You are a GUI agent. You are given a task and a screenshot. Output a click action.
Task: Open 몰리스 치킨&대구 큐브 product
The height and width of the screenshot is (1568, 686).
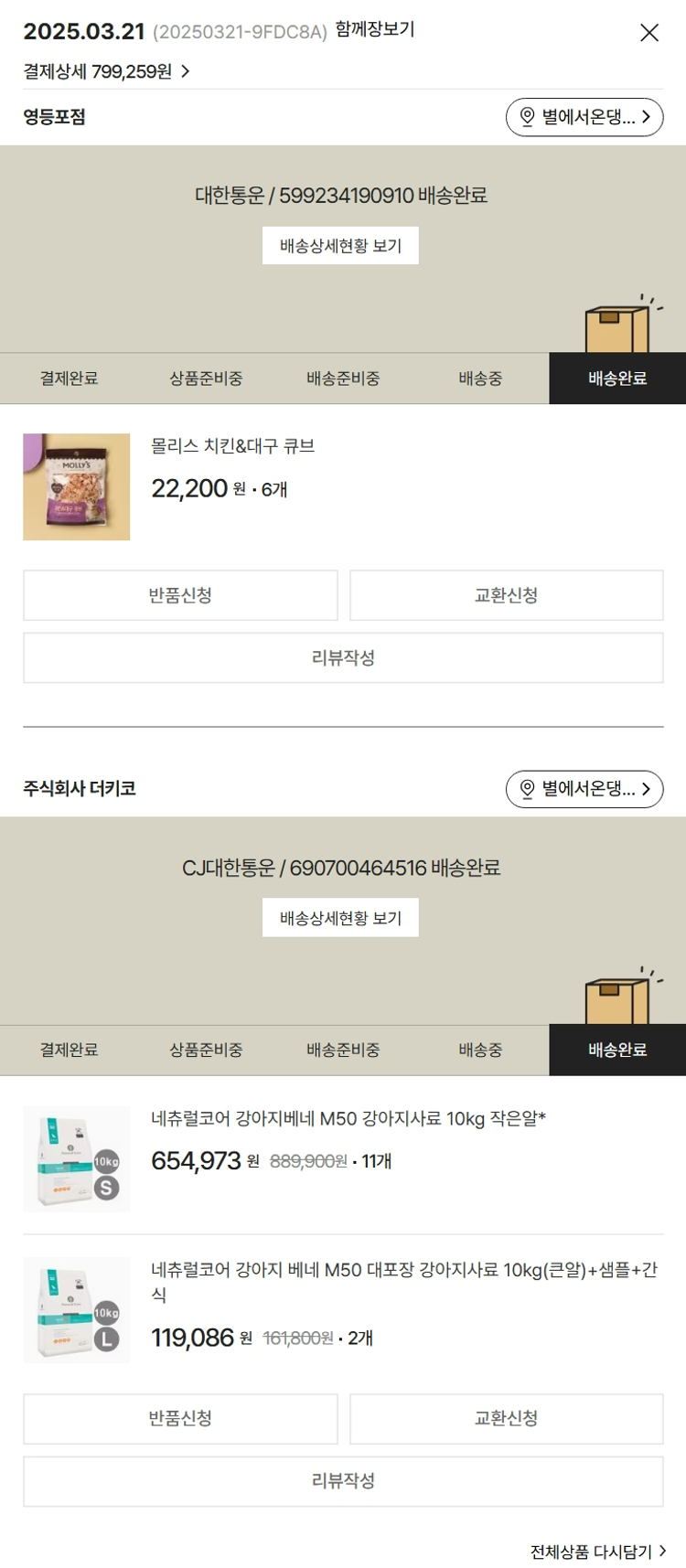point(232,446)
